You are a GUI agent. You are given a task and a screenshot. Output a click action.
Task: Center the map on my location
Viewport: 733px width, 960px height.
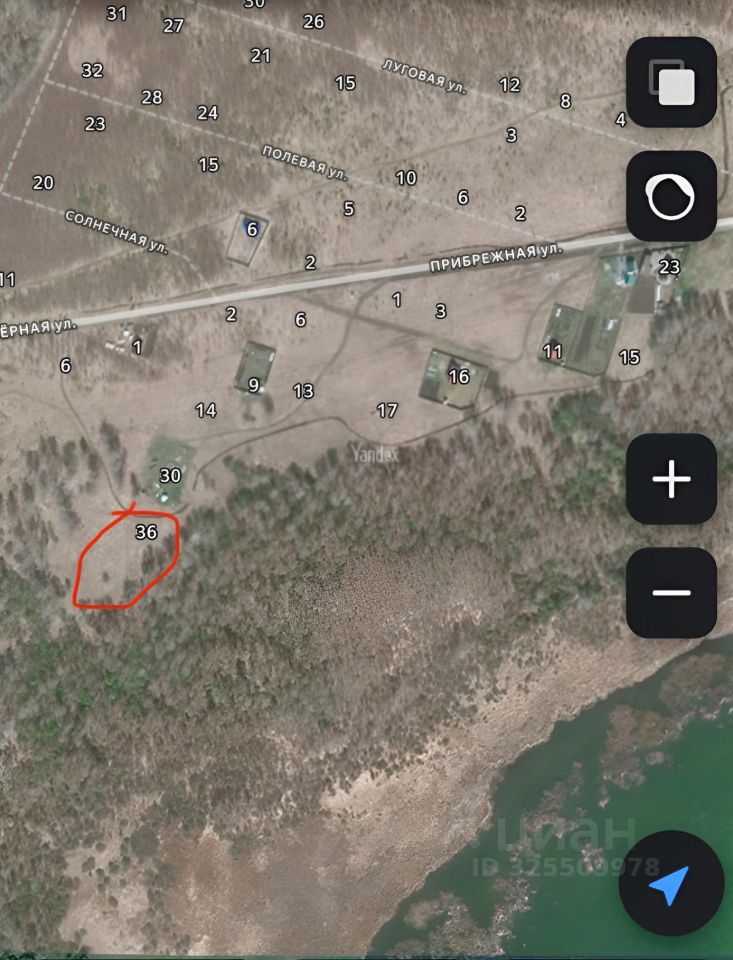point(670,883)
